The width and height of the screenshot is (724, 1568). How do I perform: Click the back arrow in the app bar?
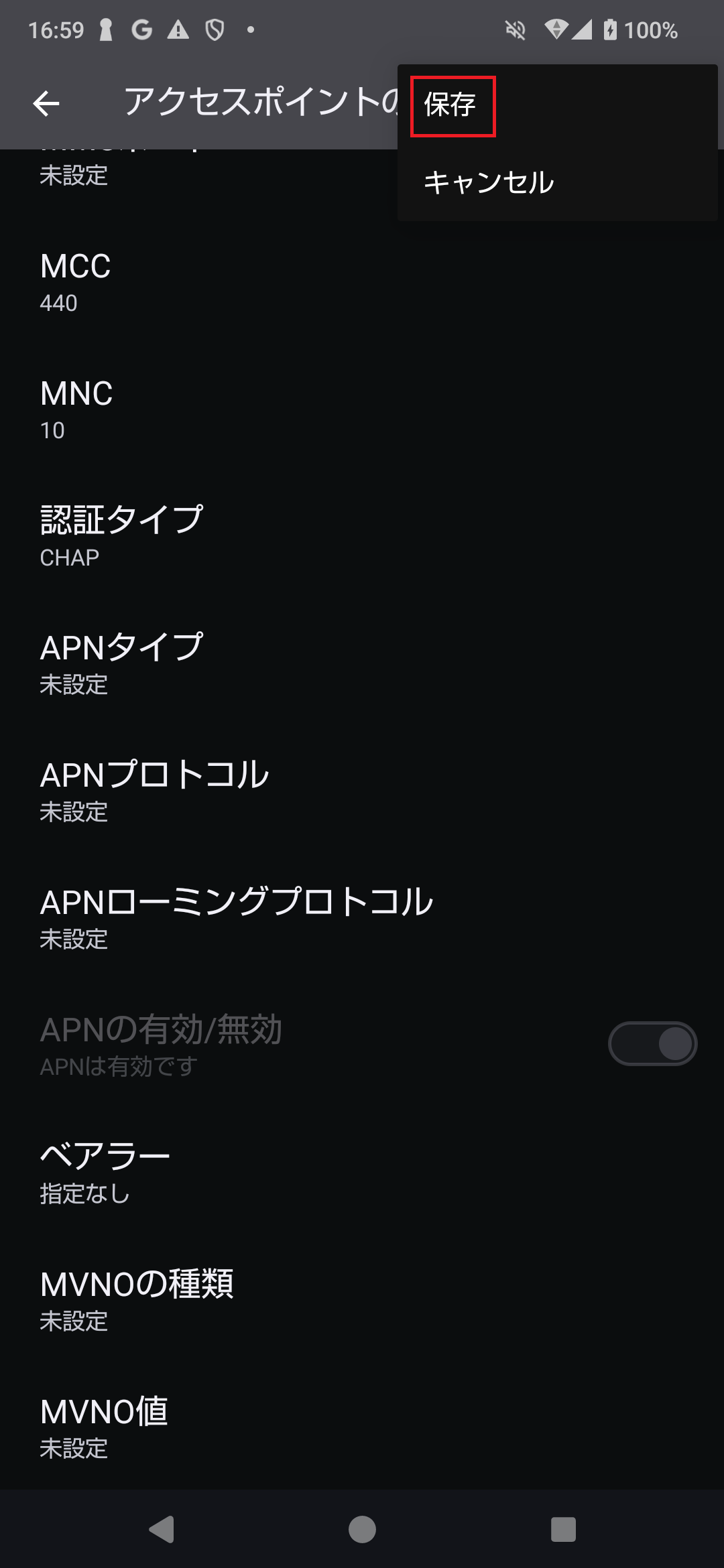46,104
